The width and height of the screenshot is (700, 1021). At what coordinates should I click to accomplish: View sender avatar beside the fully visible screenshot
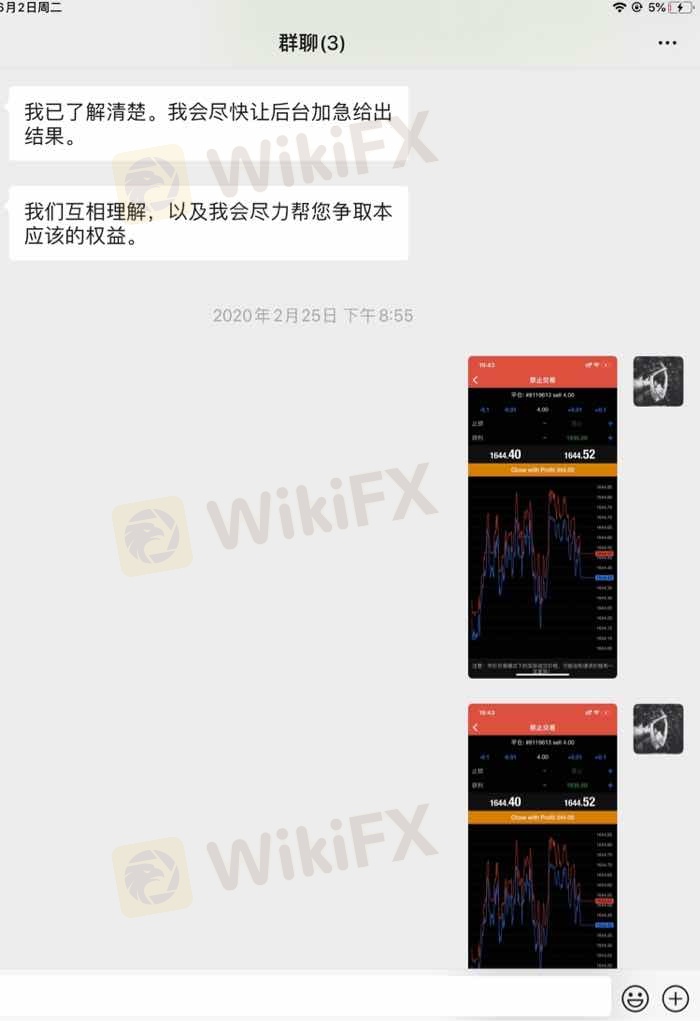[658, 381]
